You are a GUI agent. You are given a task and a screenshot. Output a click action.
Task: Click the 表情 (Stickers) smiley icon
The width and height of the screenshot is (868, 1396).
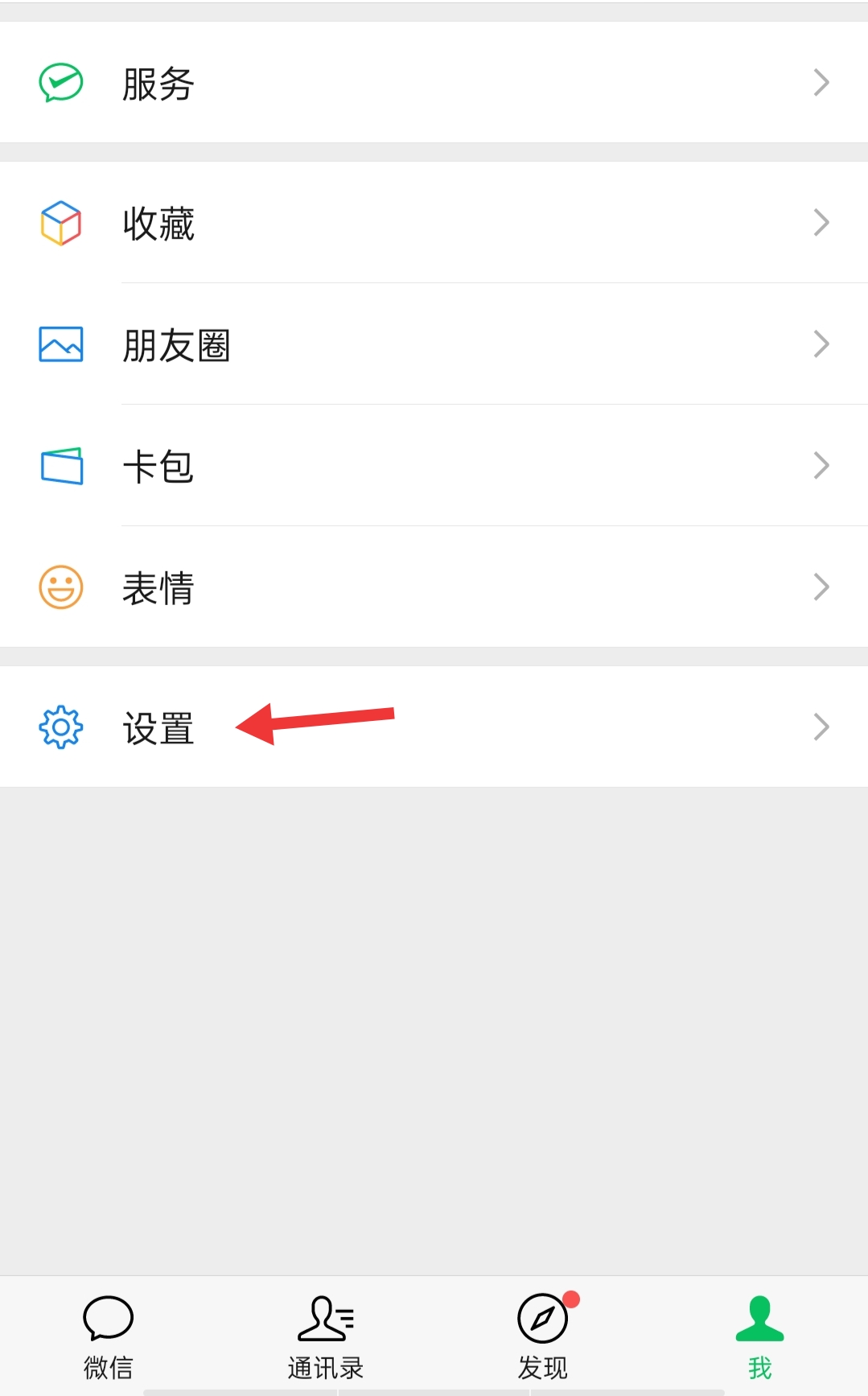click(59, 587)
